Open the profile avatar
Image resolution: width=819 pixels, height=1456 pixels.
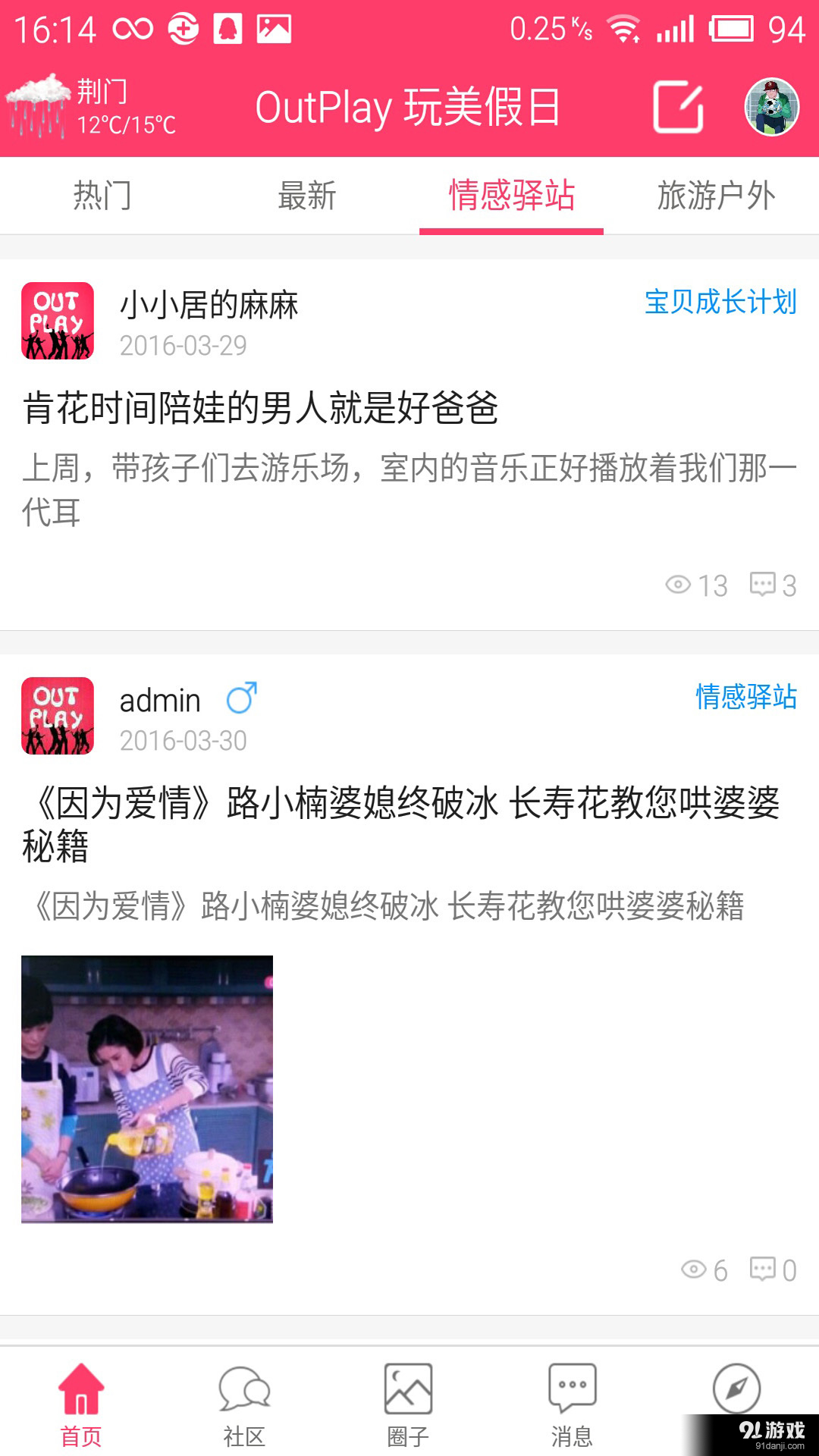pos(771,107)
